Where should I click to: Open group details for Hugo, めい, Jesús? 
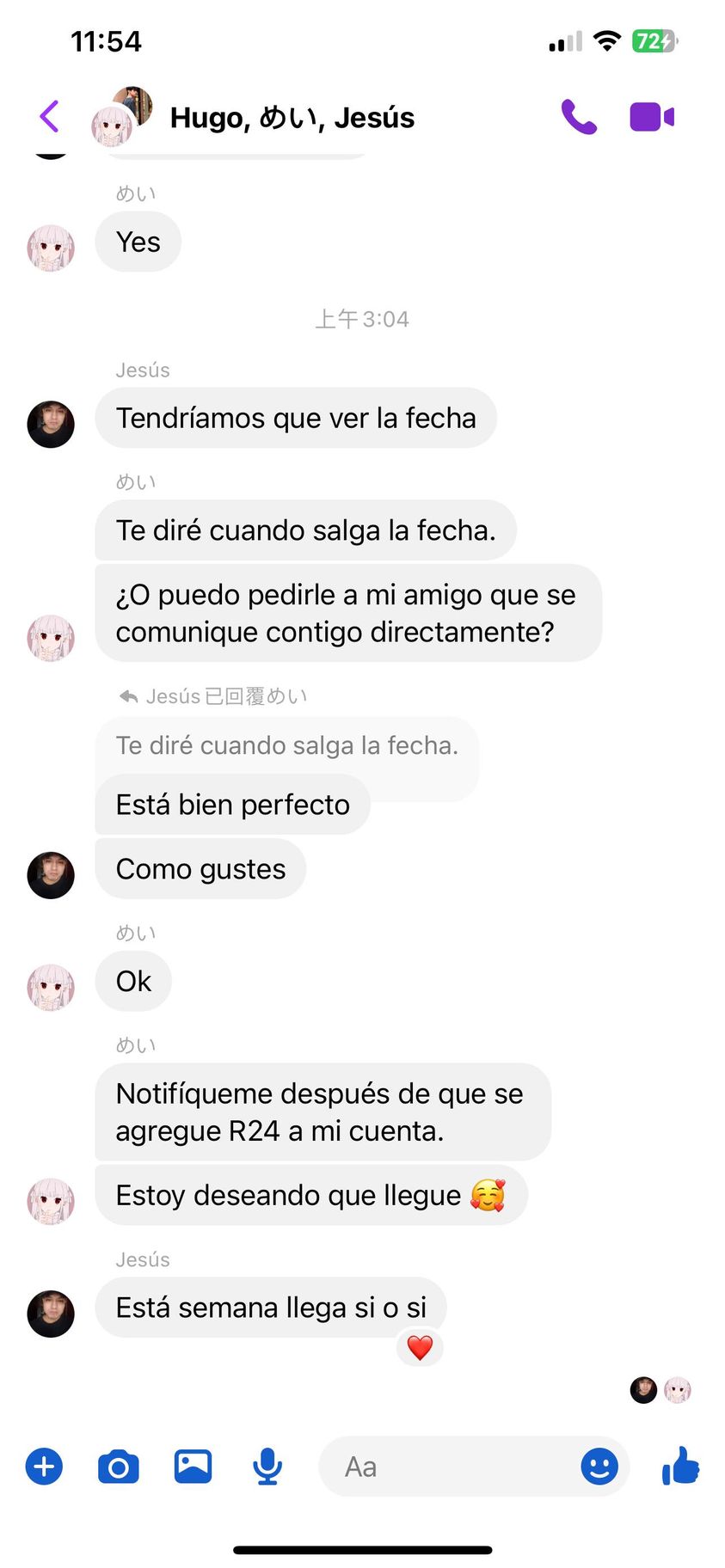(292, 118)
